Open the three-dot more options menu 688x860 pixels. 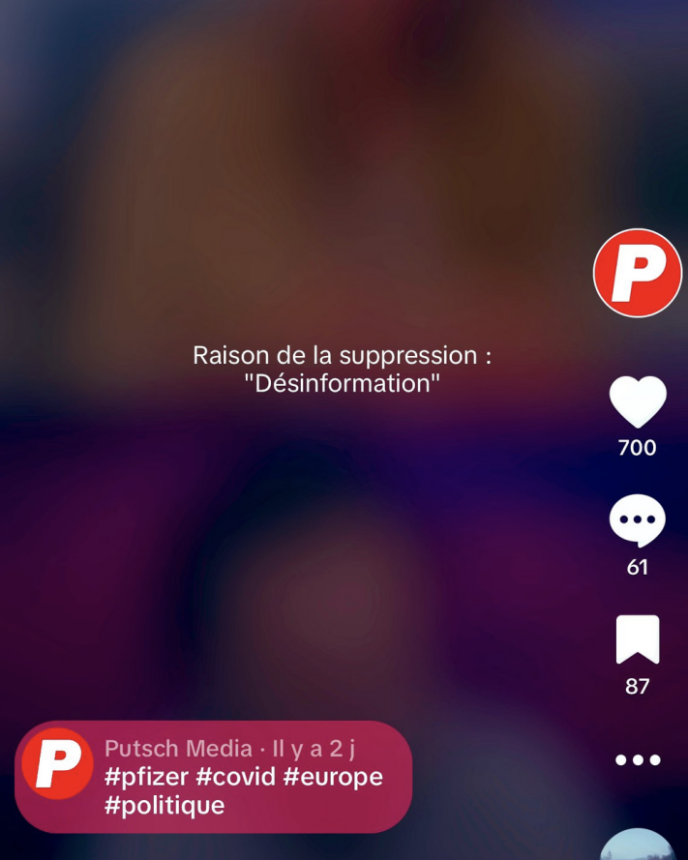pyautogui.click(x=637, y=760)
